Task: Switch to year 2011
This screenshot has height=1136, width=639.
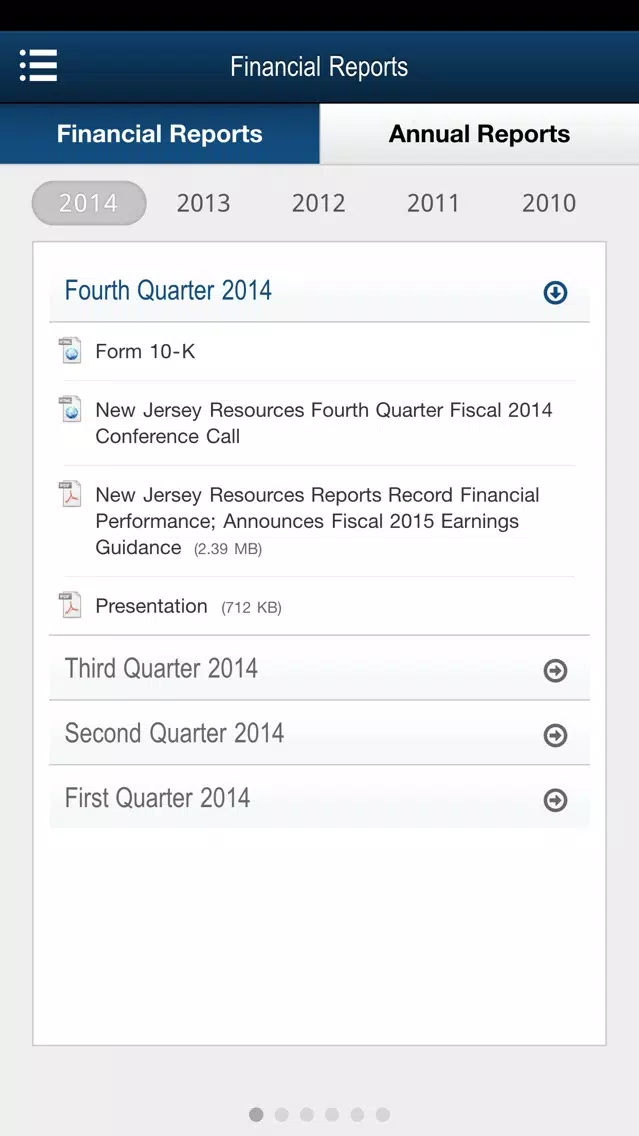Action: pos(433,203)
